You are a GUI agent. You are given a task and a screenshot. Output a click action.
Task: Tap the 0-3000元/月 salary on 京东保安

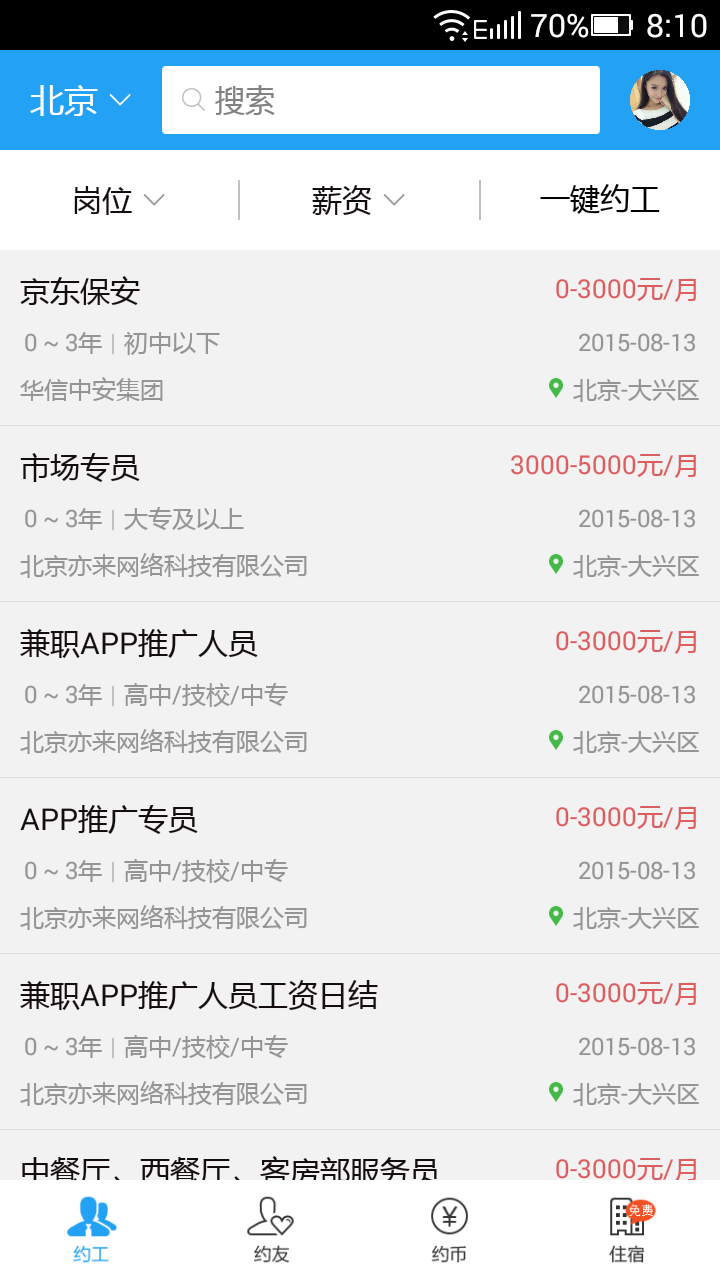(625, 290)
